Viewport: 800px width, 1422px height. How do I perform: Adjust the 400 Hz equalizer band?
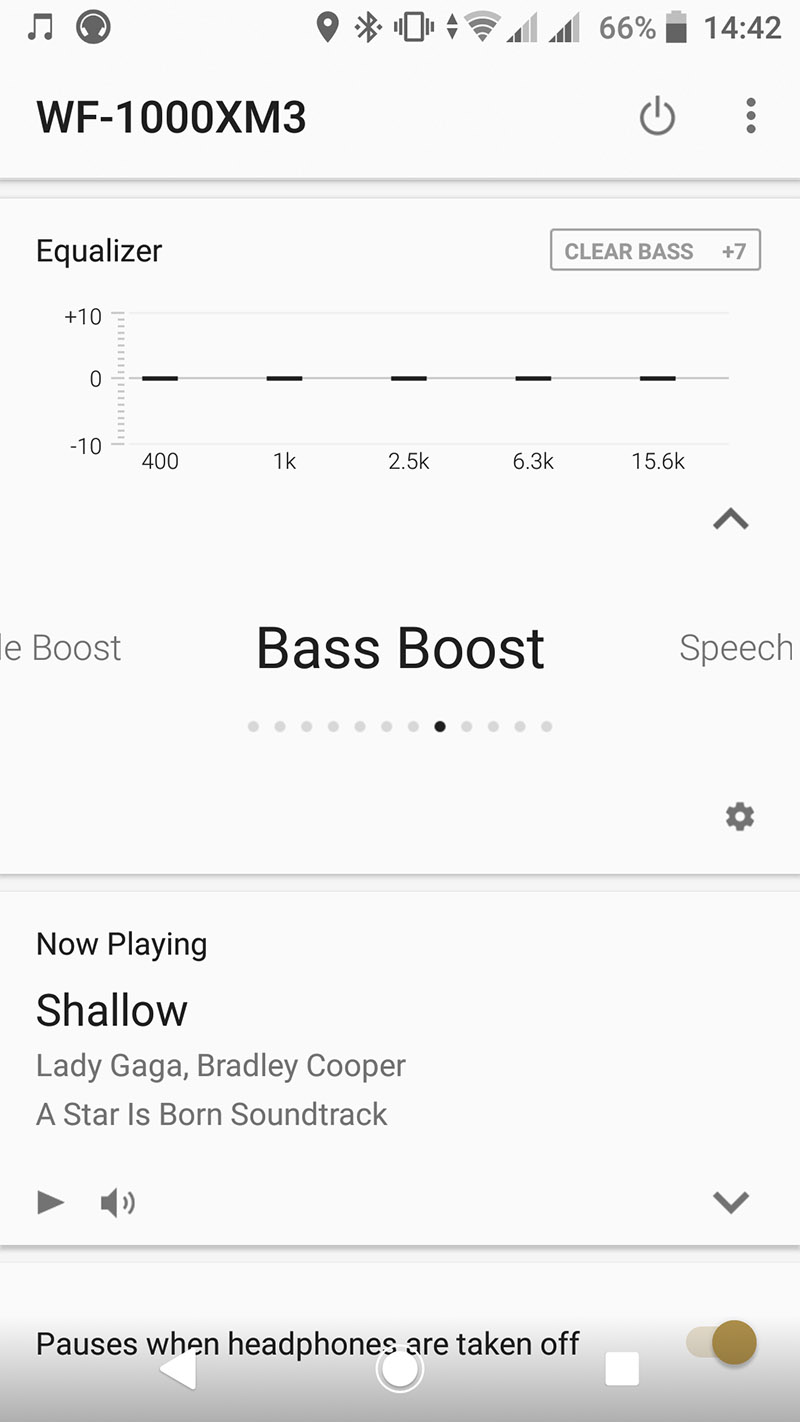click(160, 378)
